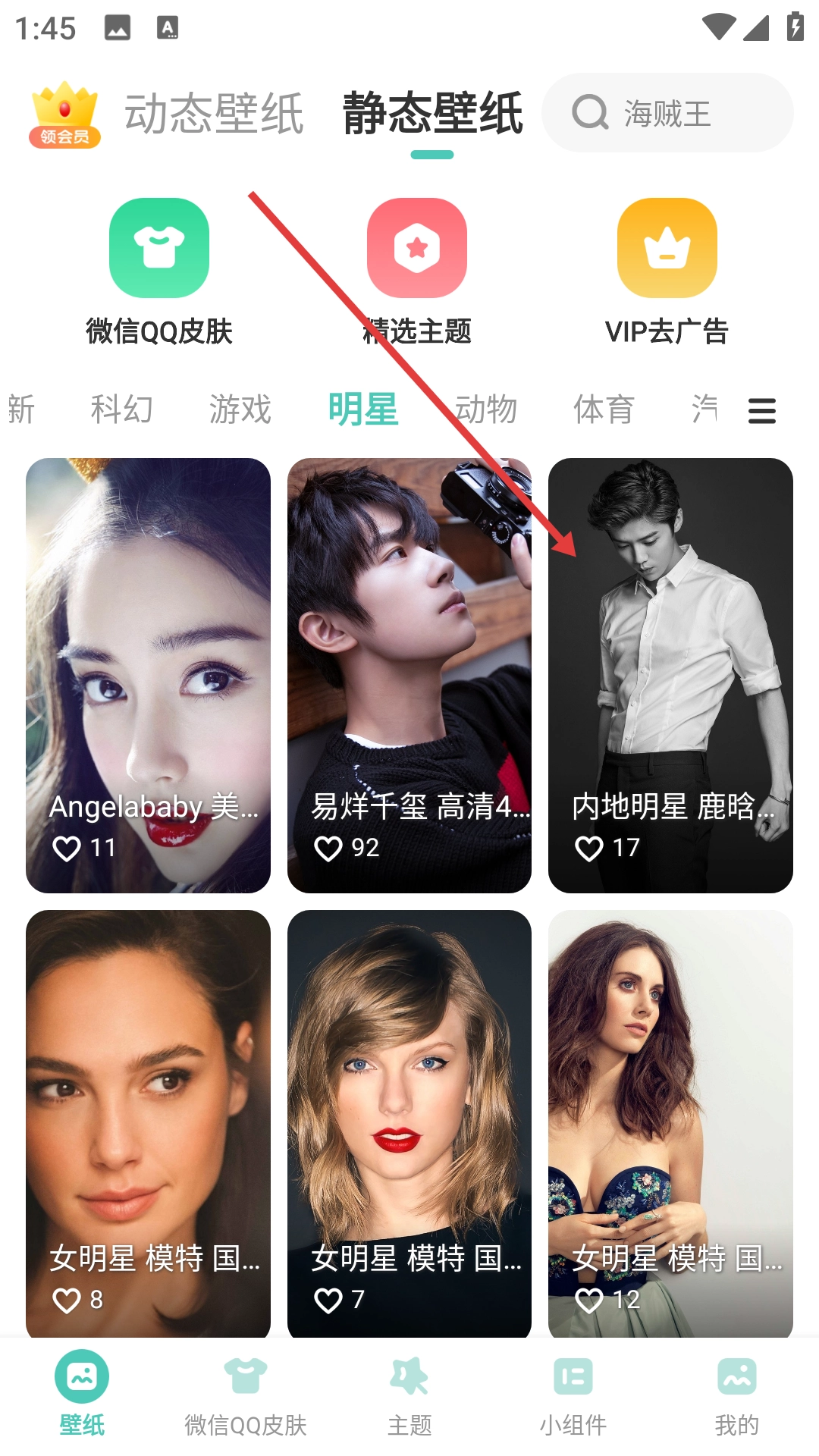
Task: Select the 动物 category
Action: click(486, 409)
